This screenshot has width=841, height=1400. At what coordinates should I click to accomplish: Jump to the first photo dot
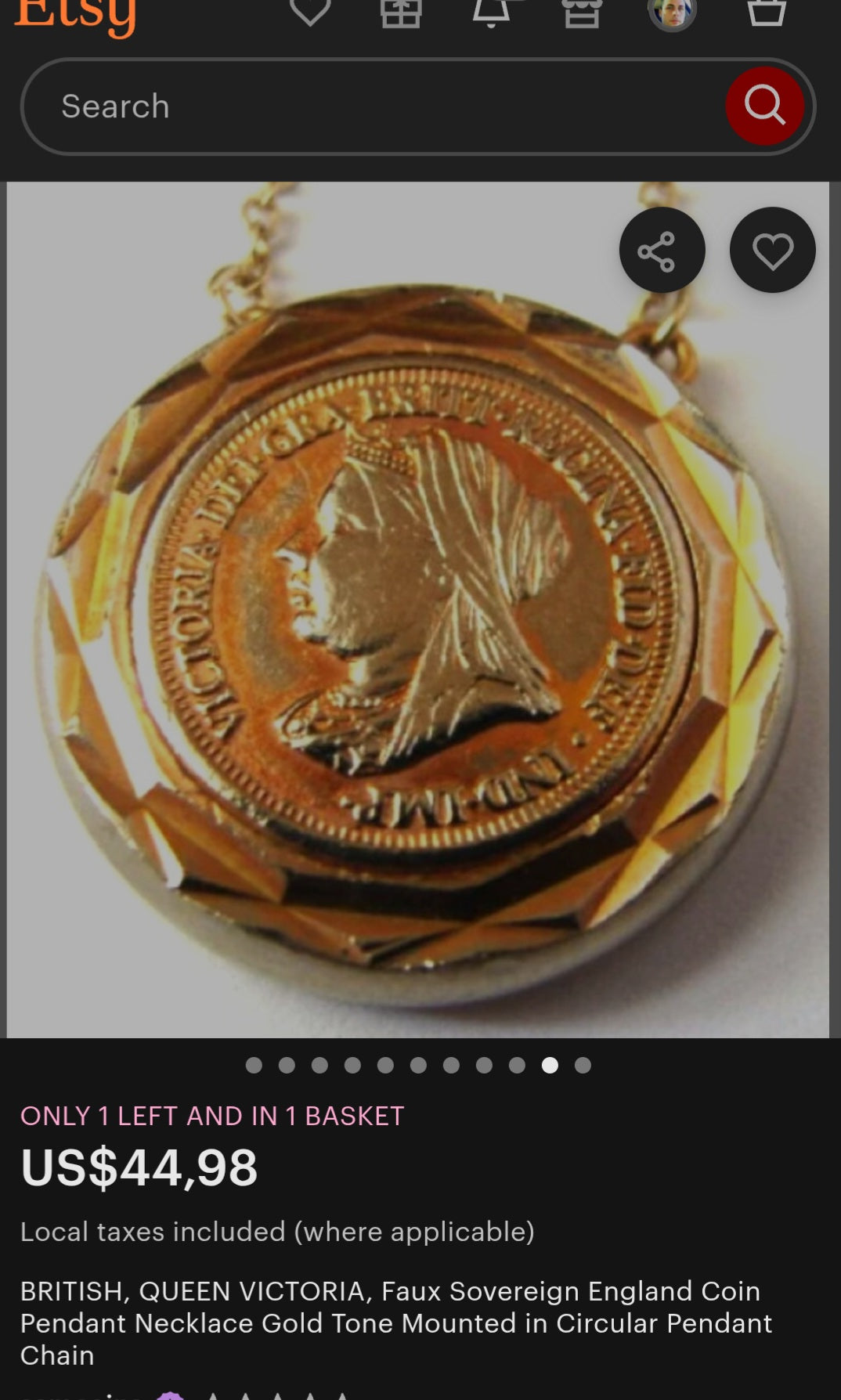click(x=254, y=1065)
